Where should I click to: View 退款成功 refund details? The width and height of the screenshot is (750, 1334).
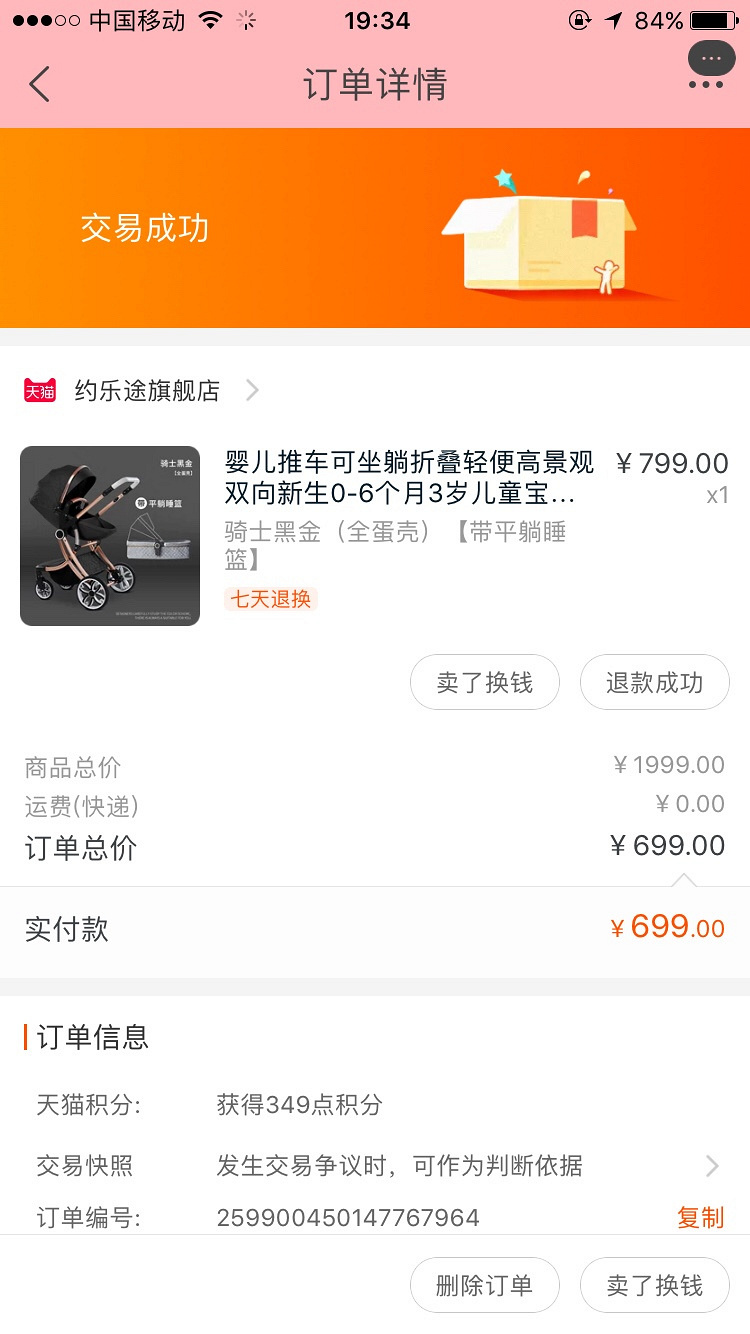(x=654, y=683)
